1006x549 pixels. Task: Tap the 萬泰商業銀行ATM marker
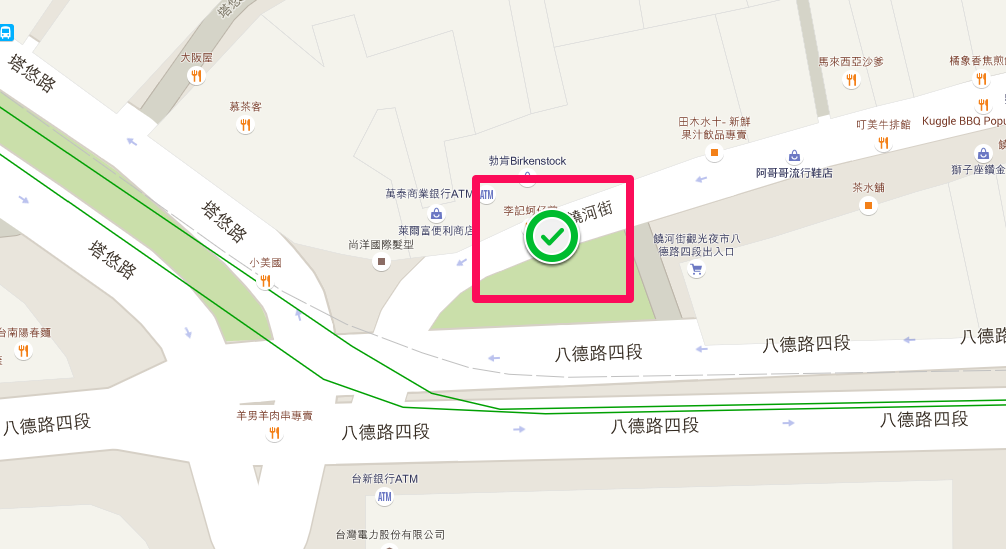(487, 195)
